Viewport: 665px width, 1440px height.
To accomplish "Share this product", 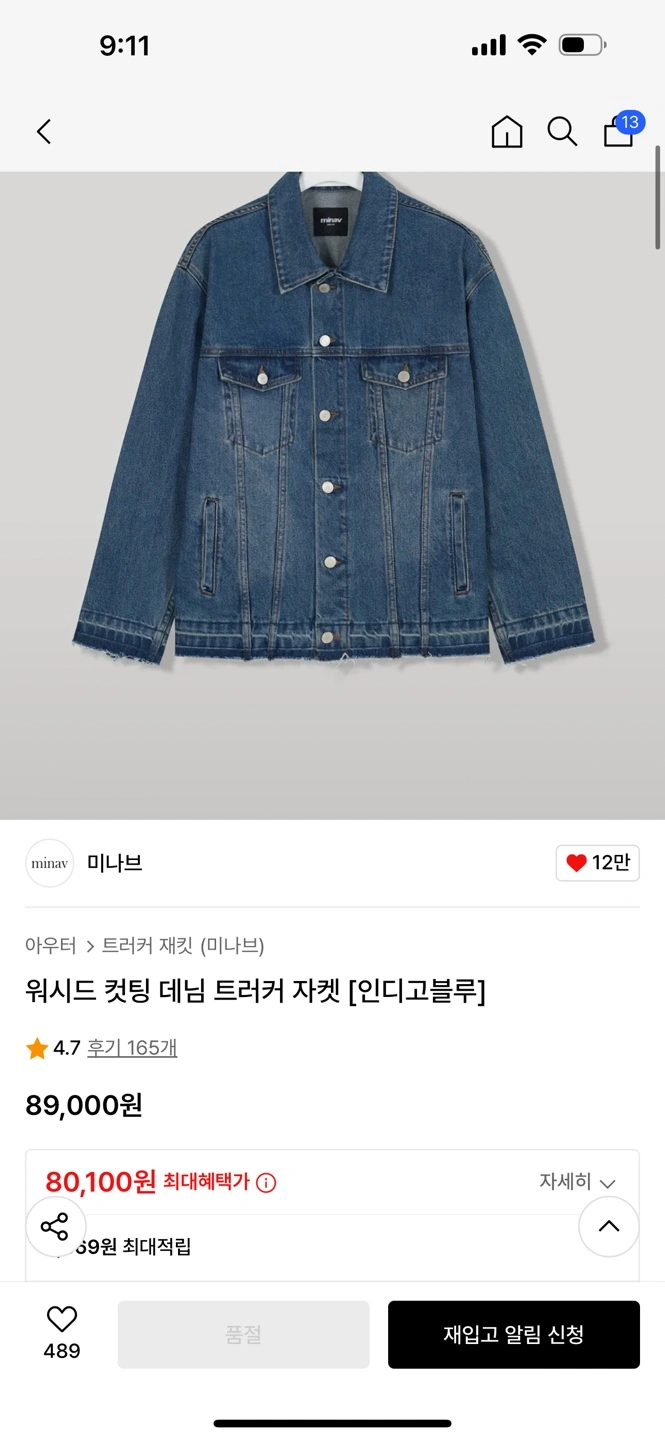I will coord(55,1226).
